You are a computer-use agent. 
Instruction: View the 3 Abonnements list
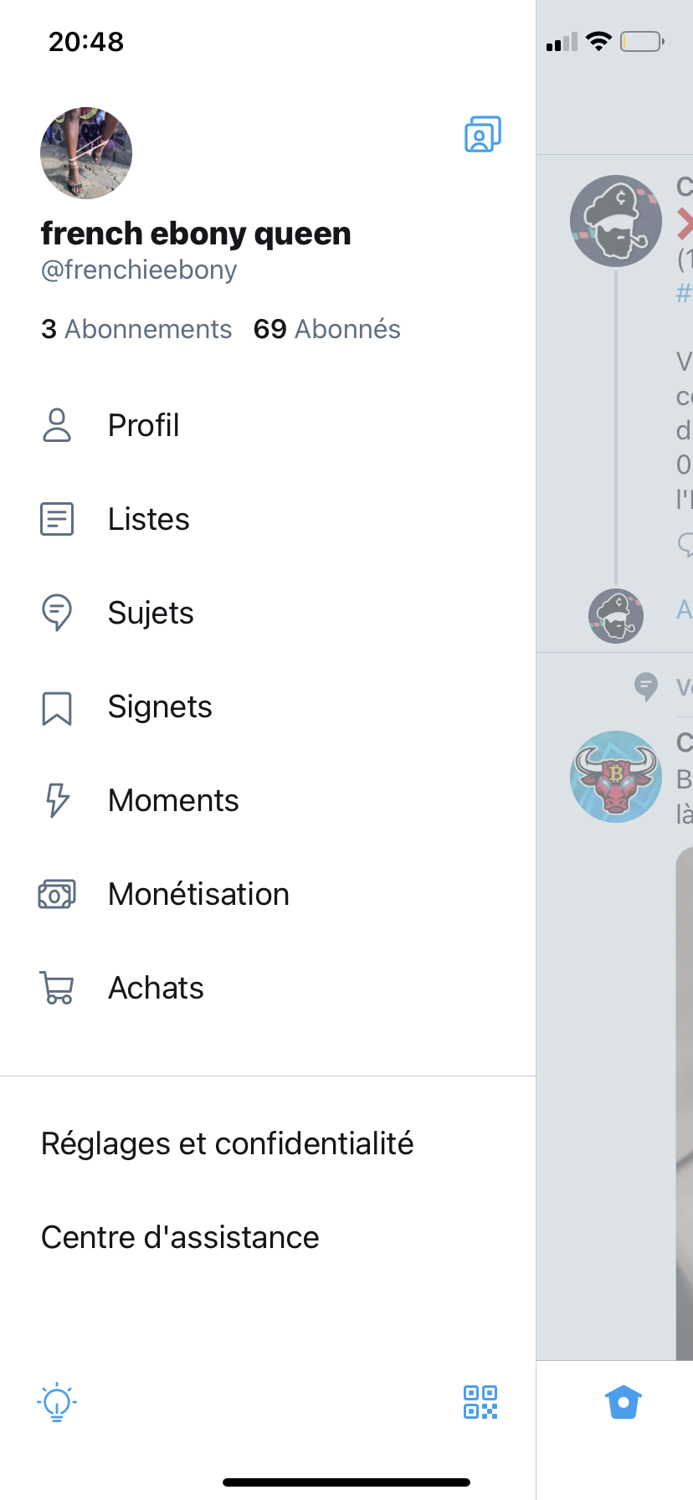tap(136, 329)
